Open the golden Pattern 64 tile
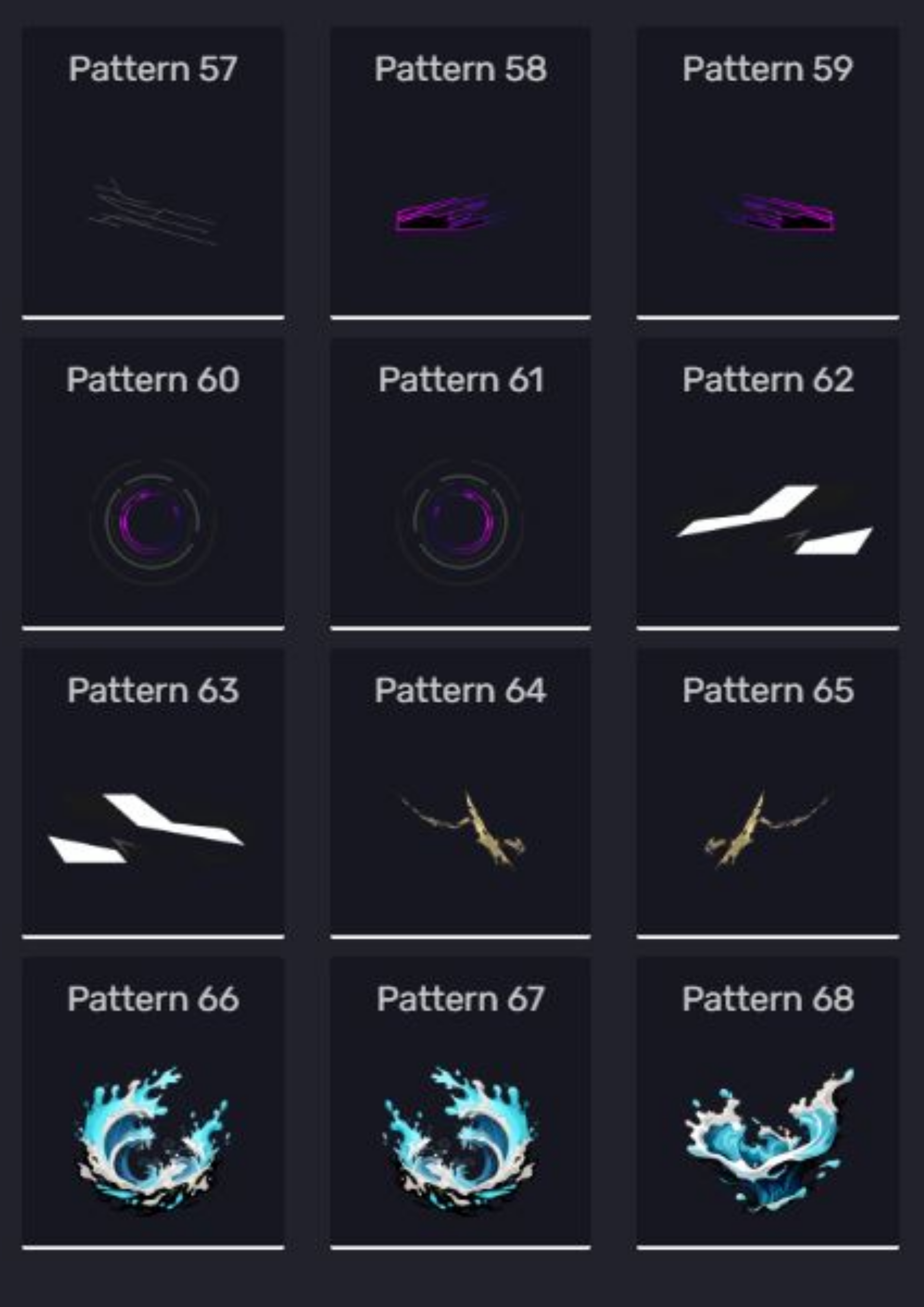This screenshot has height=1307, width=924. [460, 828]
